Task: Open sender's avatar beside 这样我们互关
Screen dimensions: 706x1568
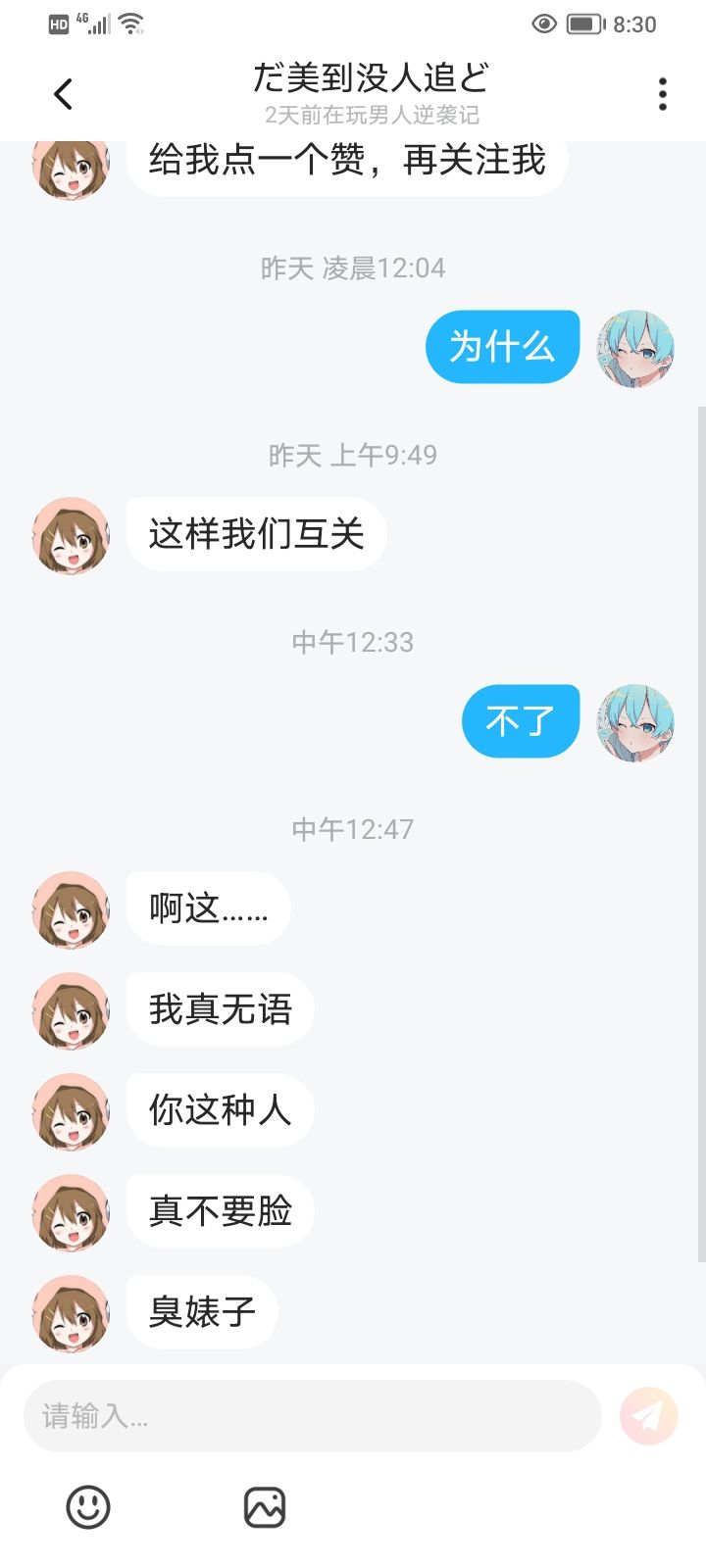Action: point(71,535)
